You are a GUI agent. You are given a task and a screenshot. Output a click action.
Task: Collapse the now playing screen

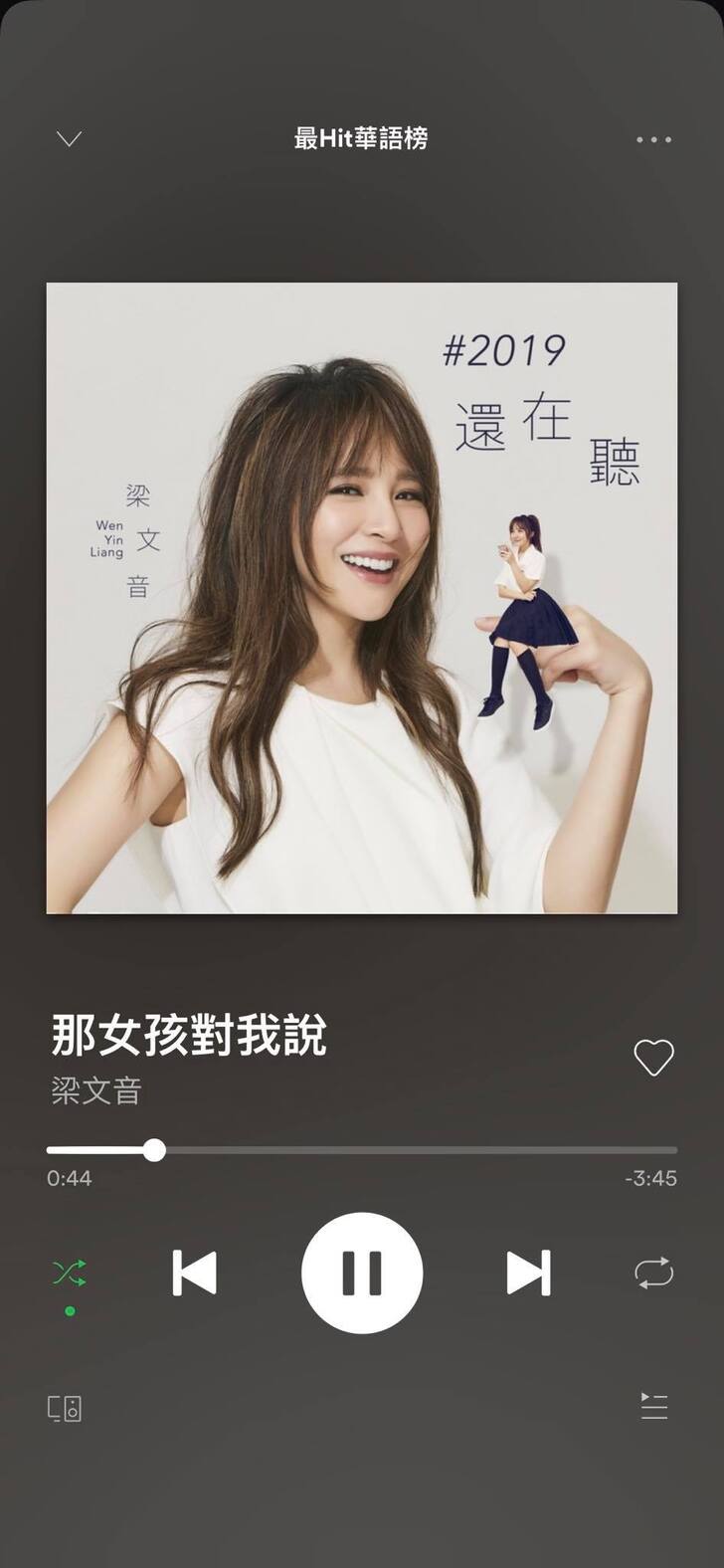click(x=69, y=138)
